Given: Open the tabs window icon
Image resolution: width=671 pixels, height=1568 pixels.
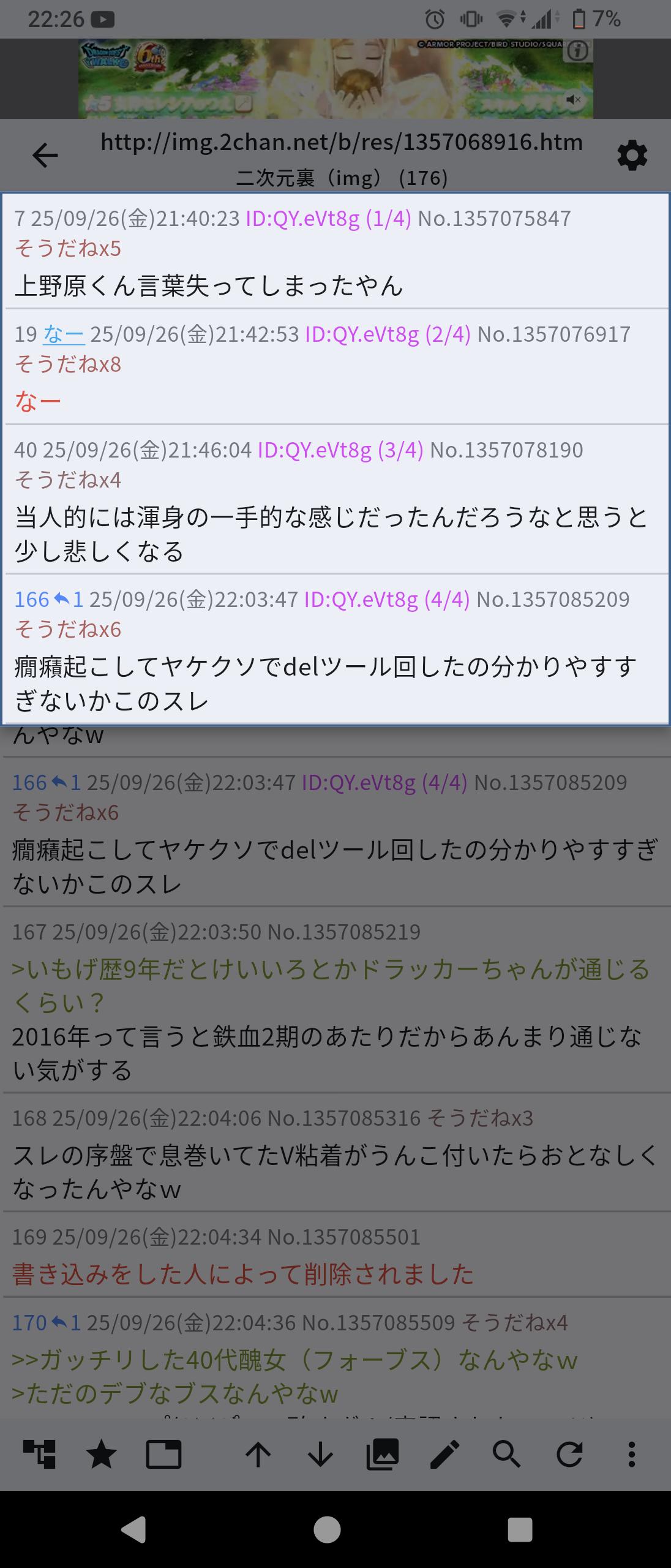Looking at the screenshot, I should (x=163, y=1453).
